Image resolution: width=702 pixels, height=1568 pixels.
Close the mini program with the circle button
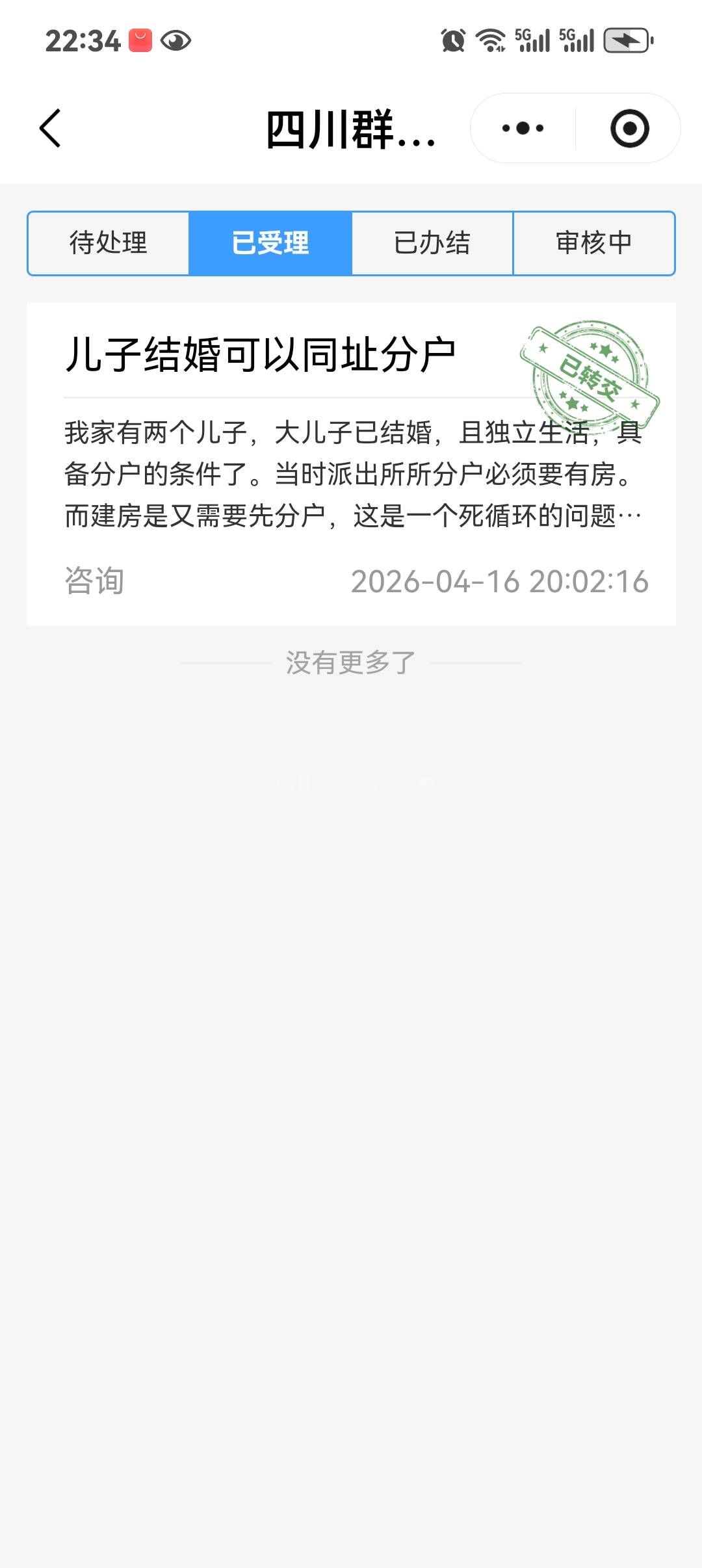point(629,128)
